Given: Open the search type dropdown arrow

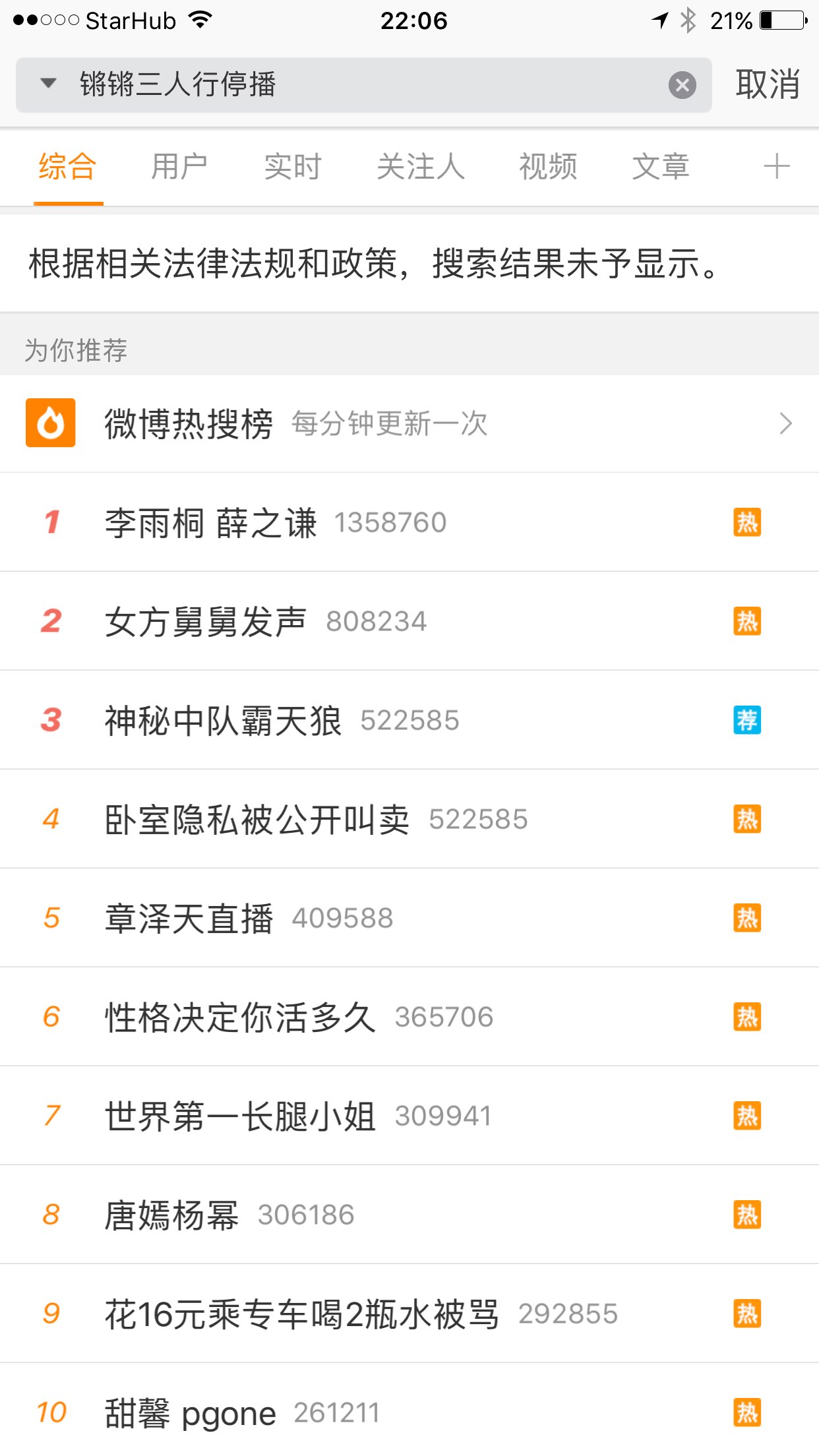Looking at the screenshot, I should (x=48, y=84).
